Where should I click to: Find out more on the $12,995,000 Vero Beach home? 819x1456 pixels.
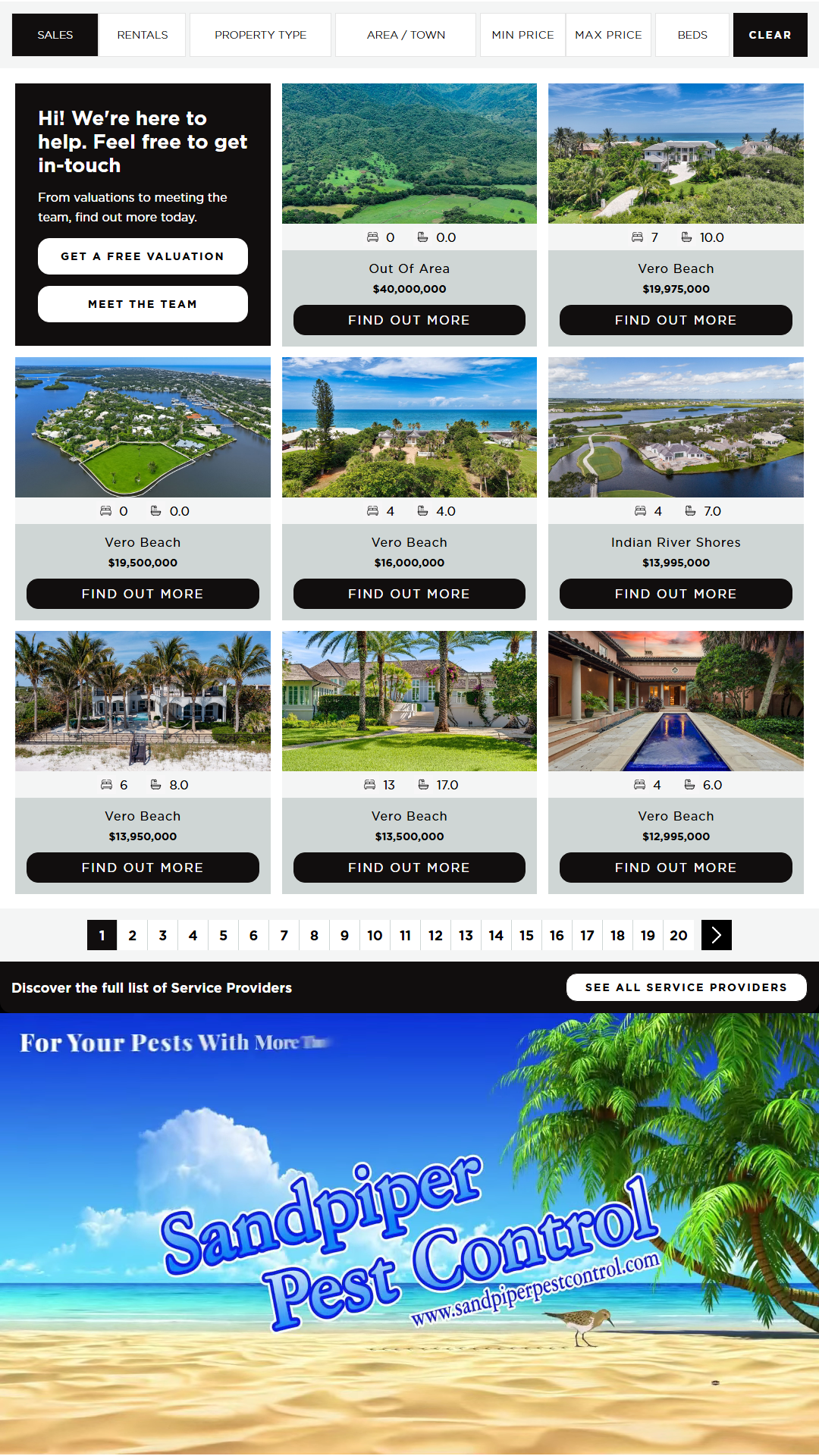676,868
